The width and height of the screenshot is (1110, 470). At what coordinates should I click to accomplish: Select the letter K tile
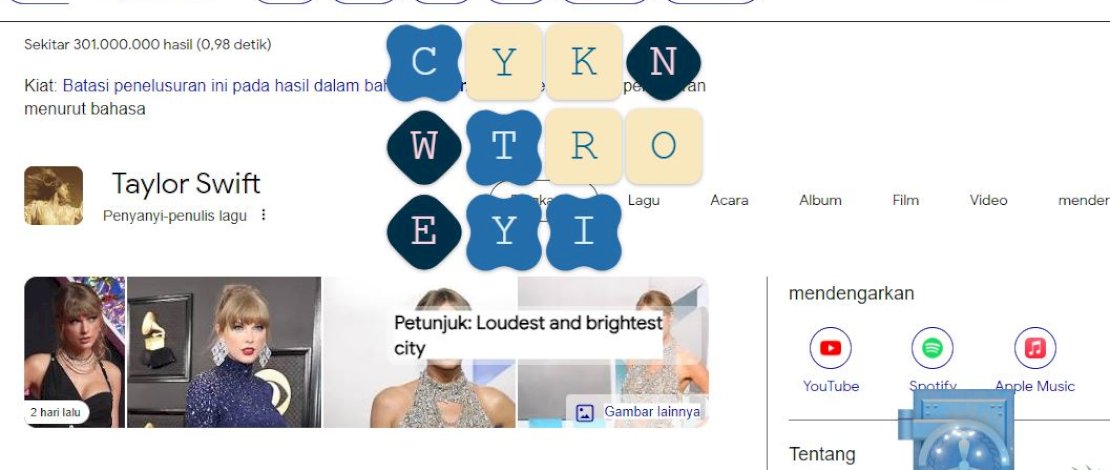[x=584, y=63]
